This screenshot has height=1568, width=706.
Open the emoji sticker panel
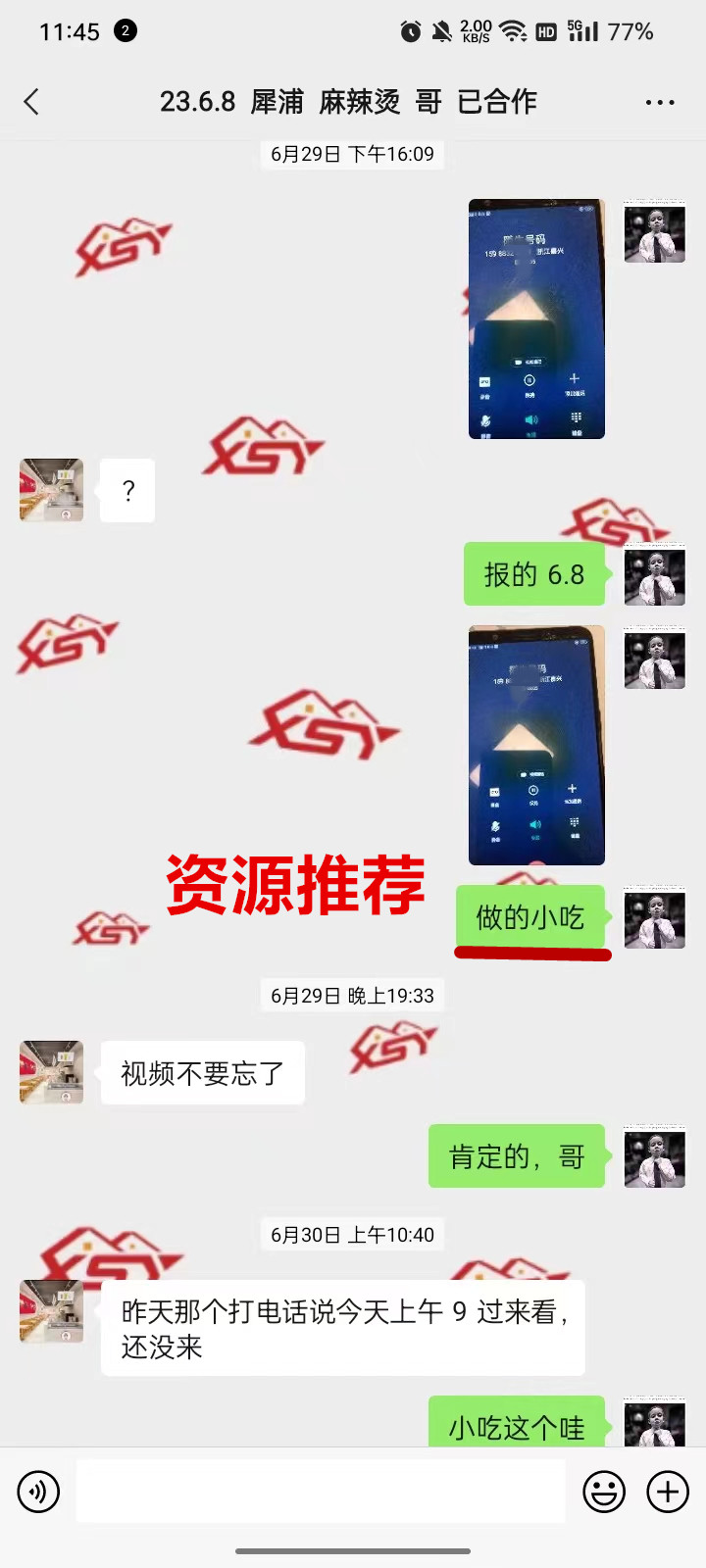604,1492
